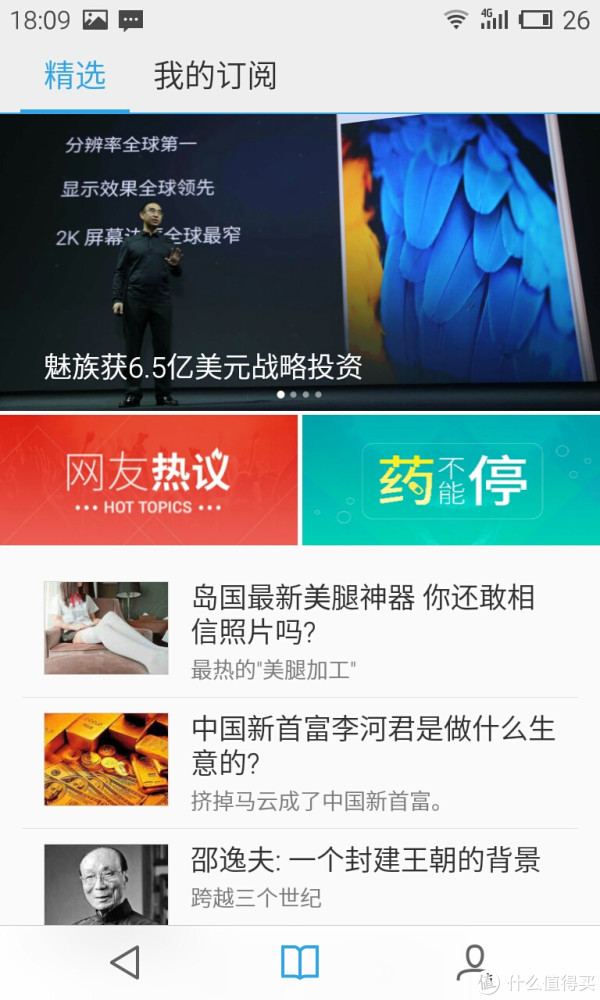The width and height of the screenshot is (600, 1000).
Task: Open the 魅族获6.5亿美元战略投资 banner
Action: [300, 260]
